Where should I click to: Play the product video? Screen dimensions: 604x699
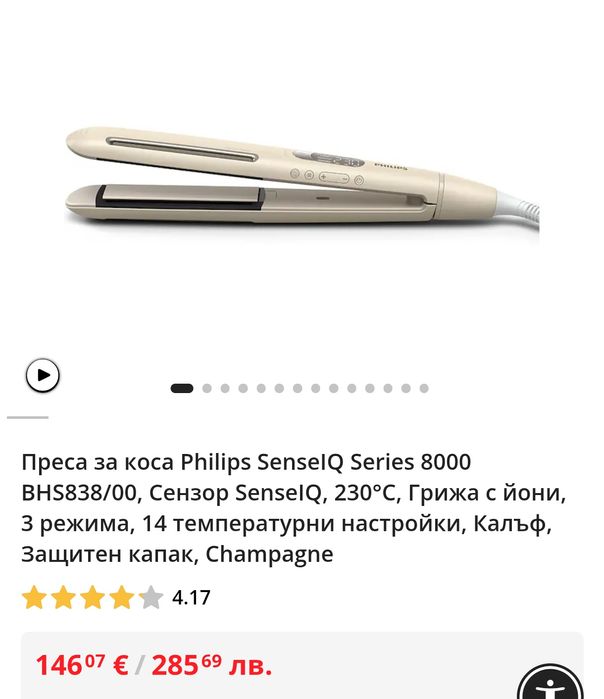[43, 376]
